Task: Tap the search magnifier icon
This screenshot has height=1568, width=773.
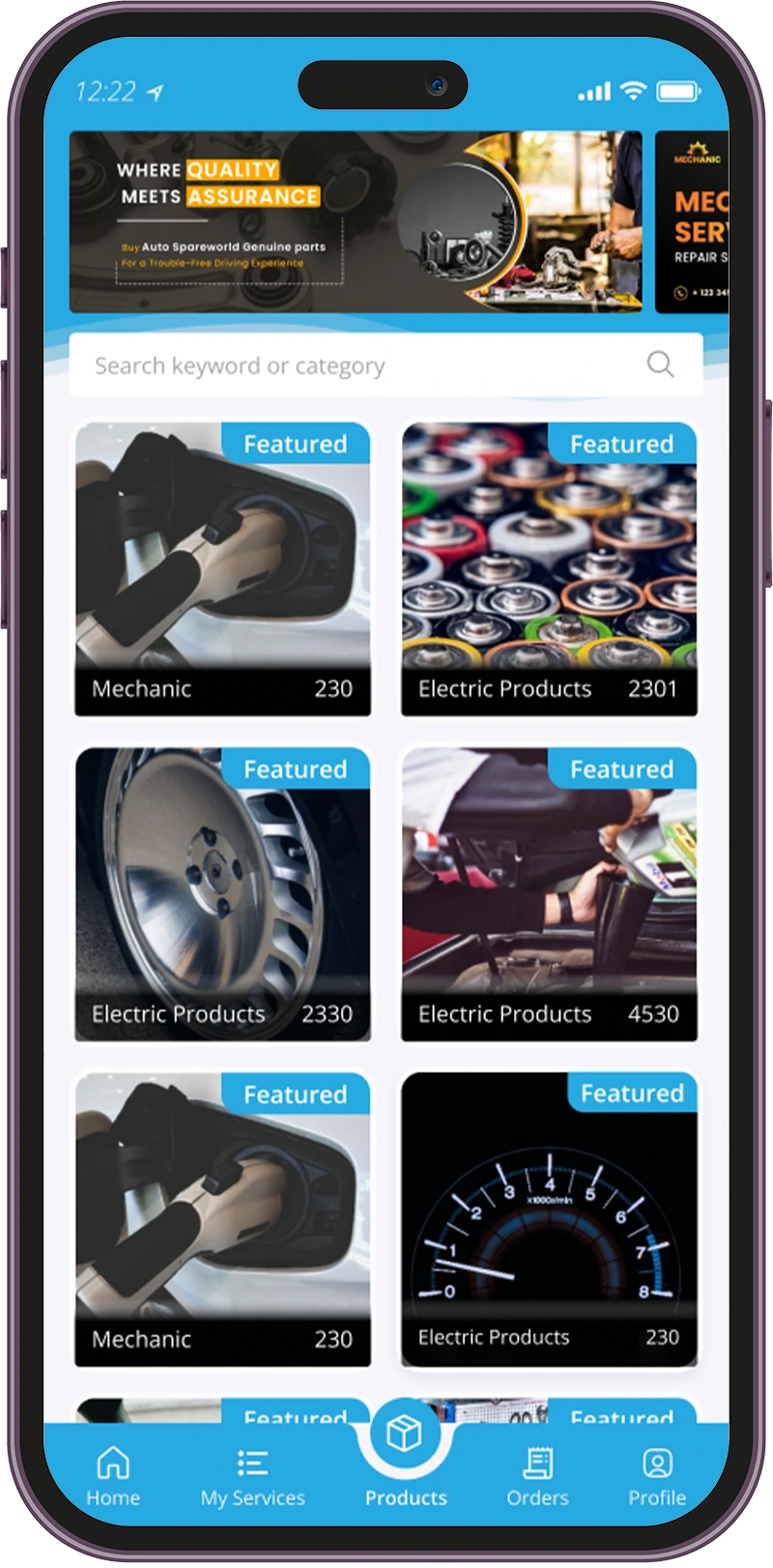Action: pyautogui.click(x=660, y=364)
